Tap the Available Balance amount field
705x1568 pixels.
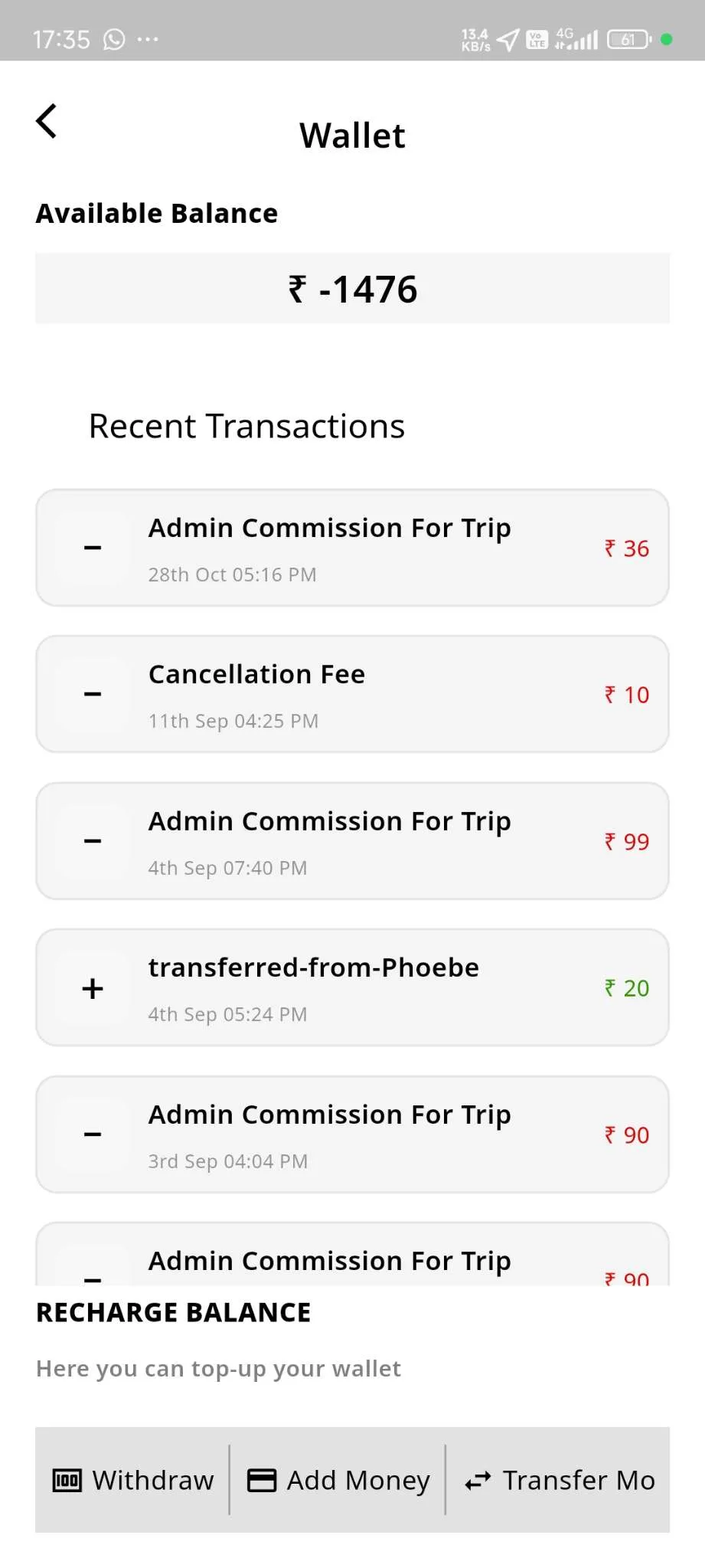[352, 289]
